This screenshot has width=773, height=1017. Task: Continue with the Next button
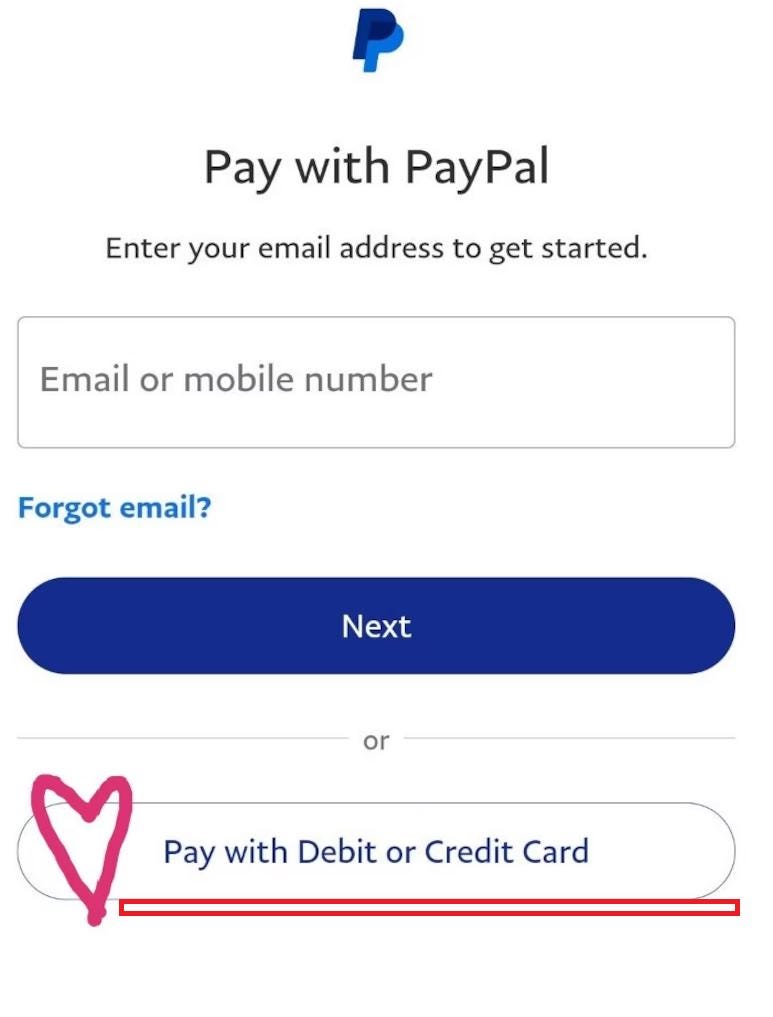[376, 626]
